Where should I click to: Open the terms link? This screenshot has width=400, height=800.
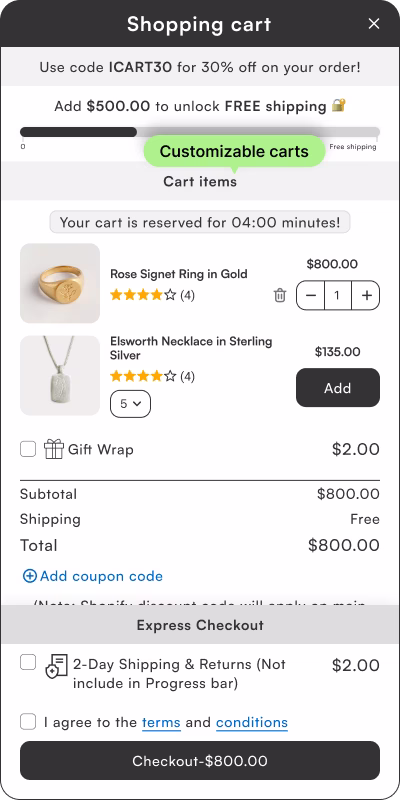(161, 723)
